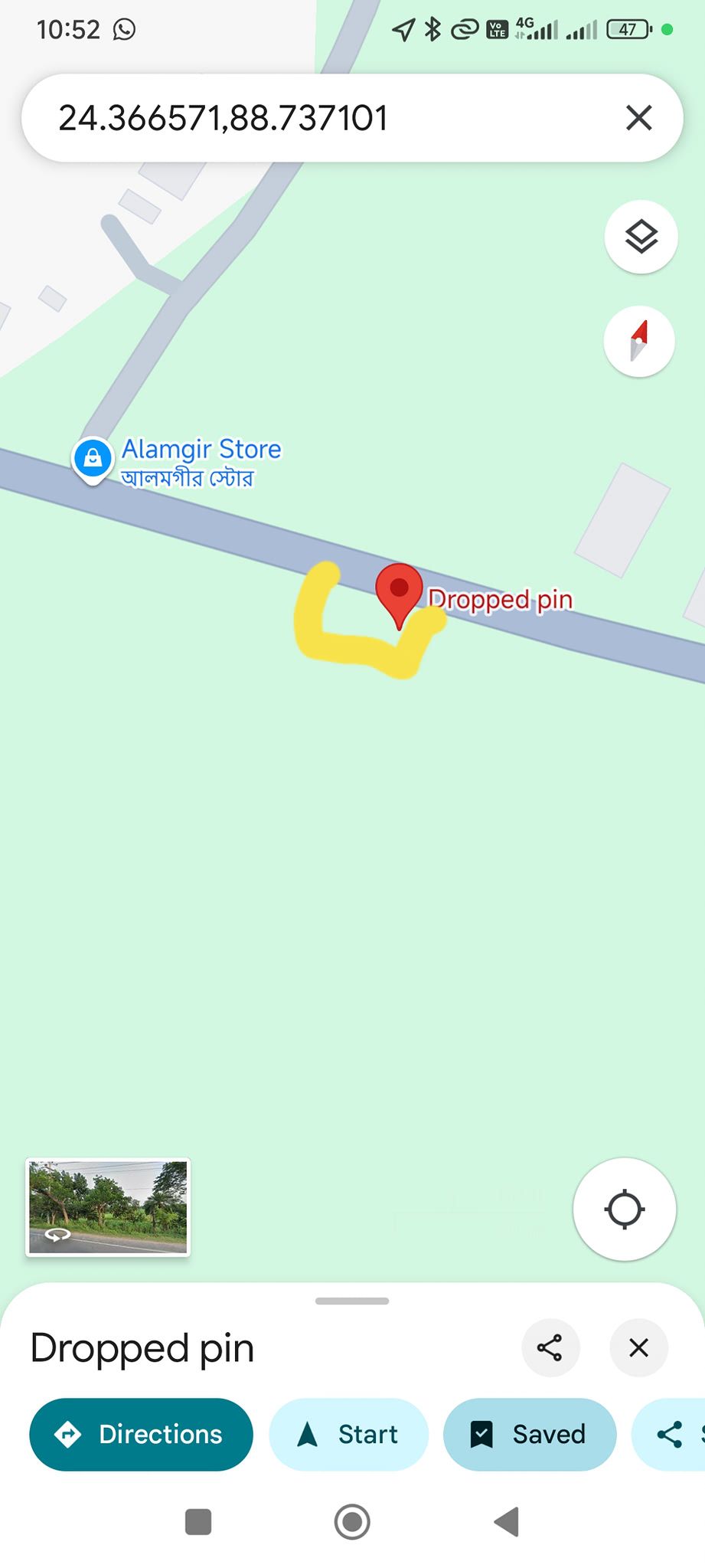Start navigation to the dropped pin
The height and width of the screenshot is (1568, 705).
[x=348, y=1434]
